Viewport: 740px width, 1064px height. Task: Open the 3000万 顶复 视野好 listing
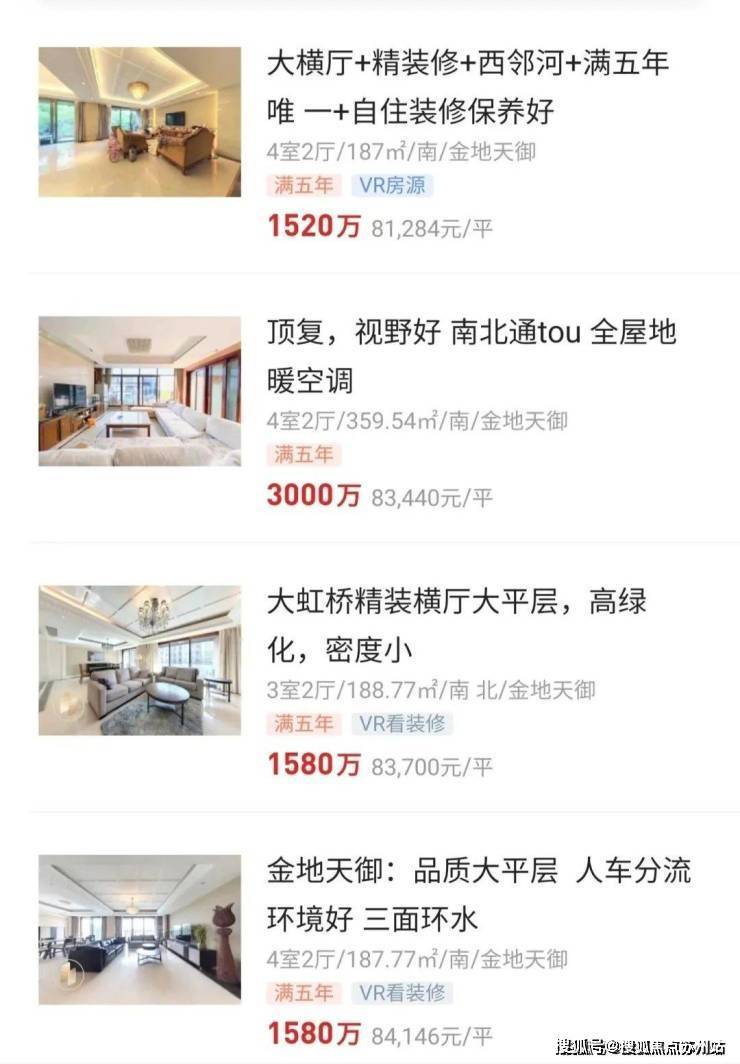tap(470, 354)
